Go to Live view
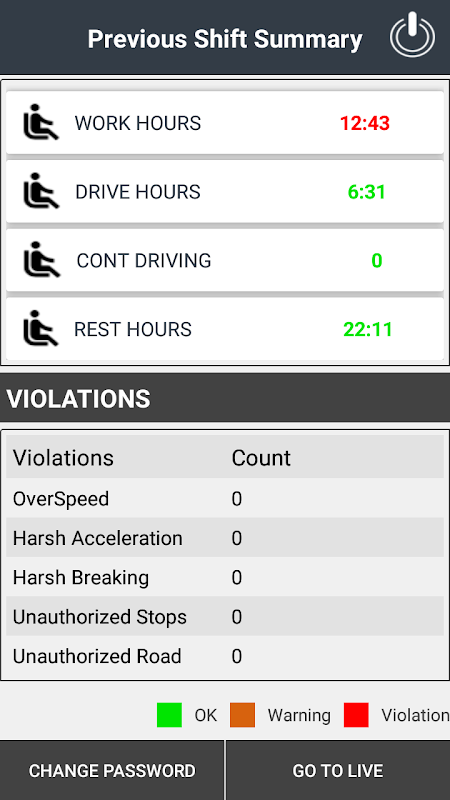Screen dimensions: 450x800 pos(338,770)
